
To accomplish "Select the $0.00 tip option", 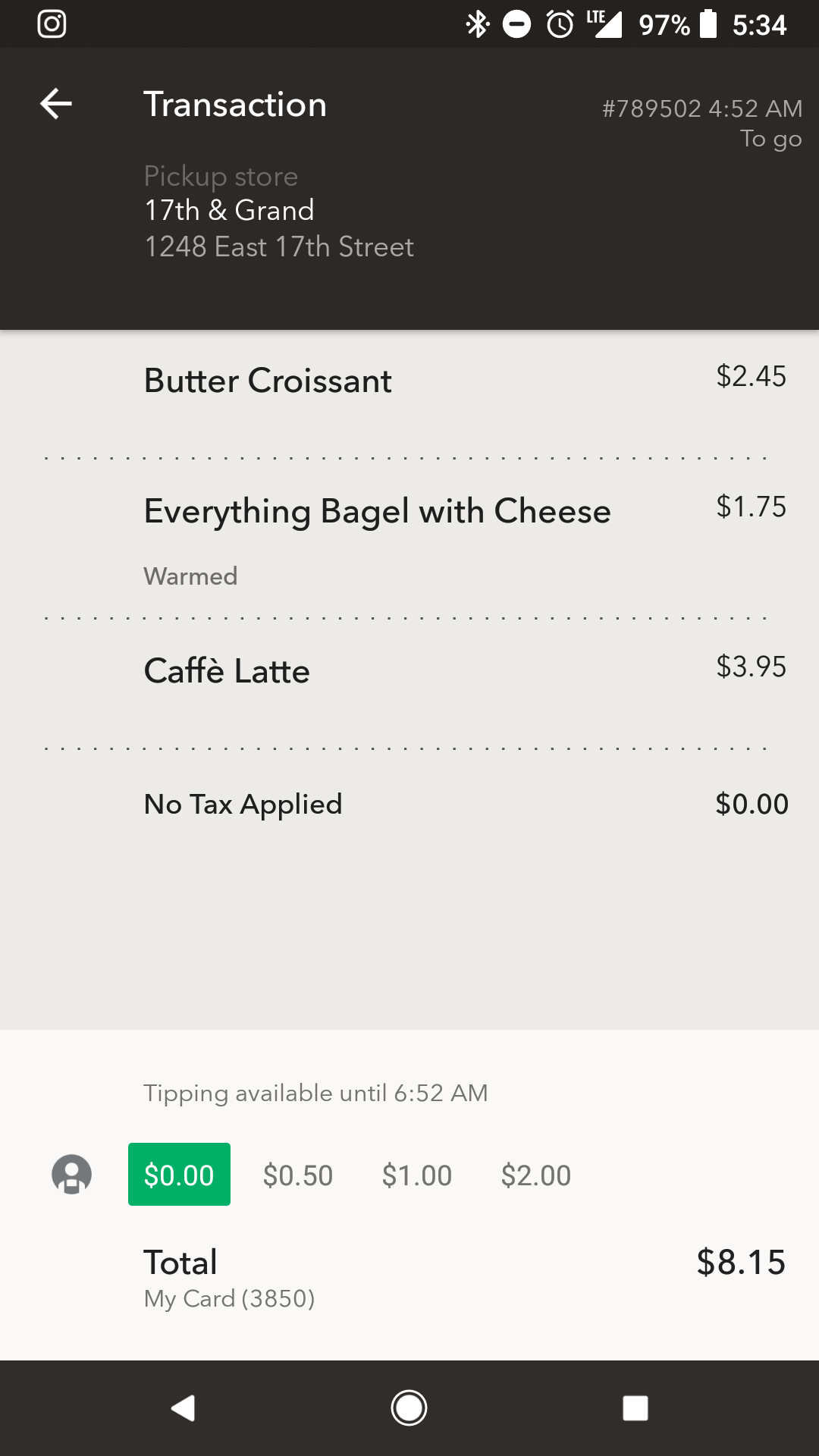I will (x=179, y=1175).
